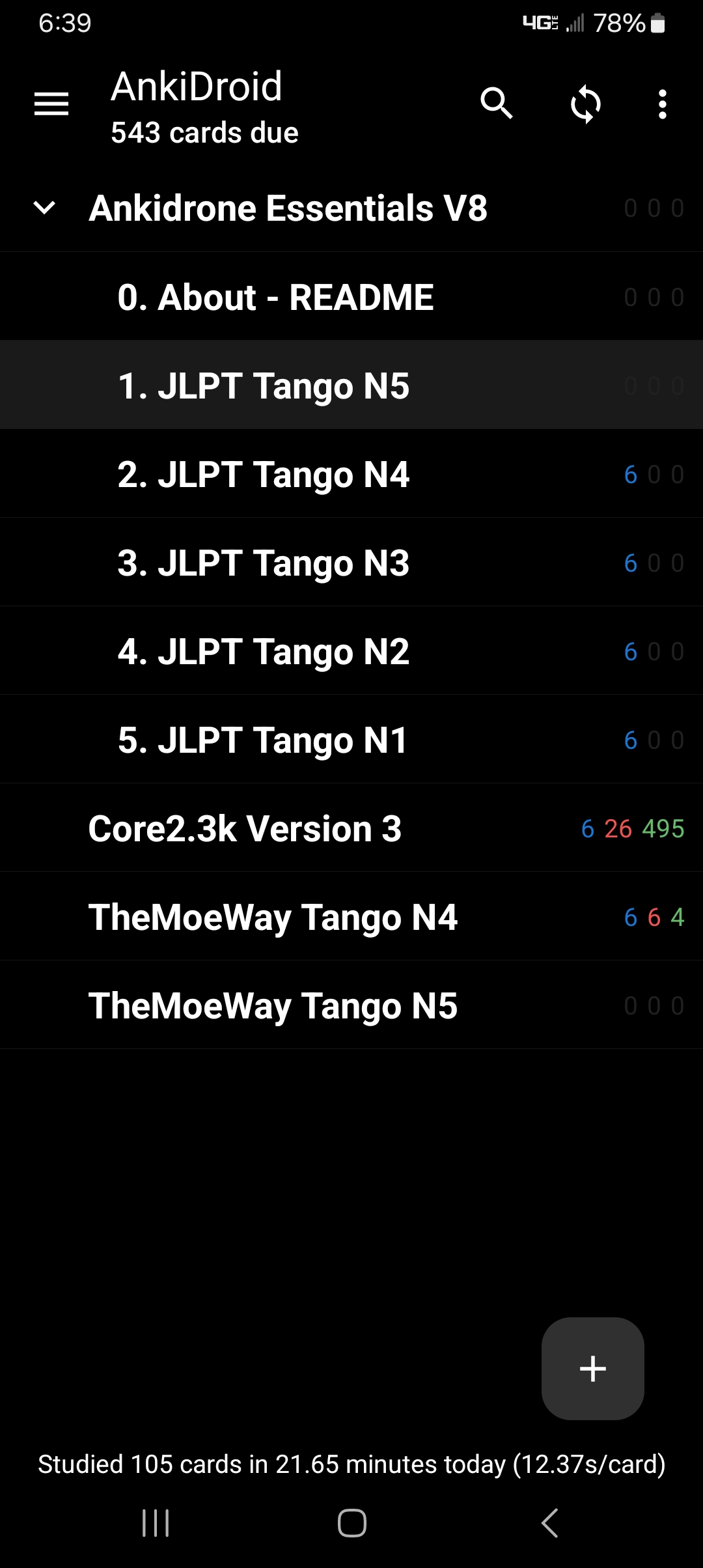The width and height of the screenshot is (703, 1568).
Task: Review the JLPT Tango N2 subdeck
Action: pos(264,651)
